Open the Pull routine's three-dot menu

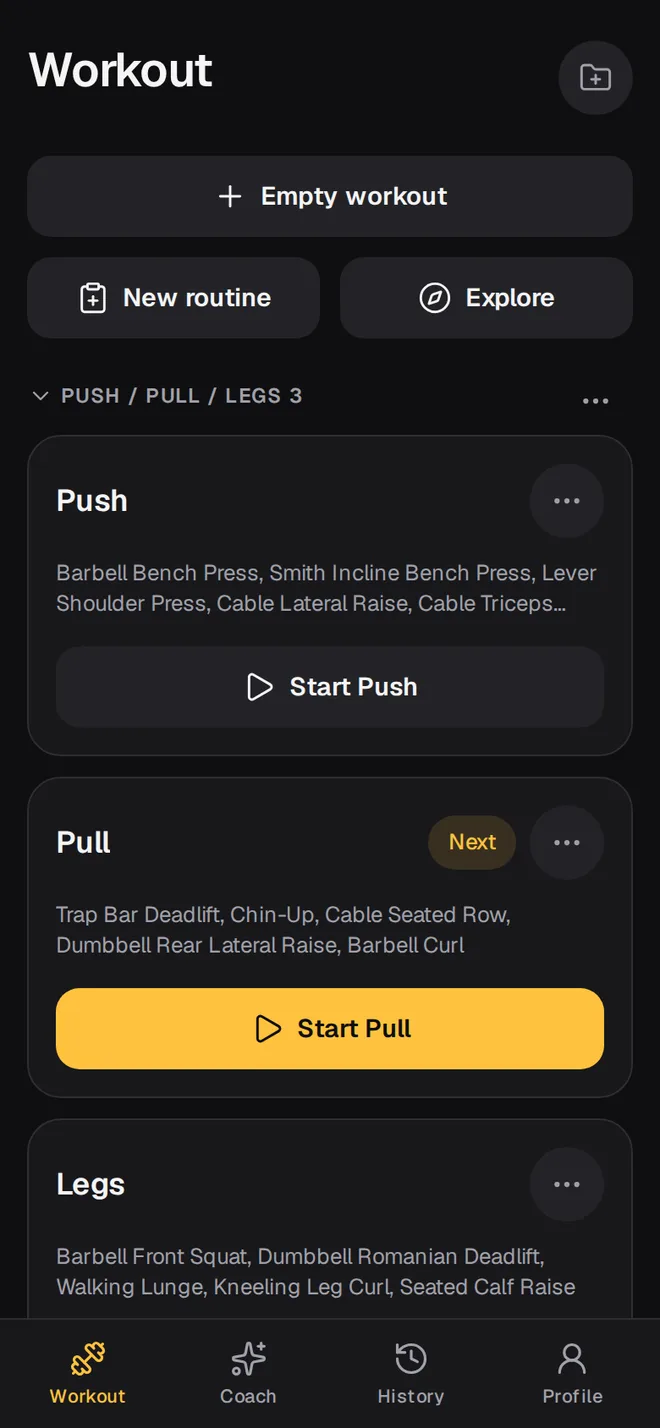point(567,843)
